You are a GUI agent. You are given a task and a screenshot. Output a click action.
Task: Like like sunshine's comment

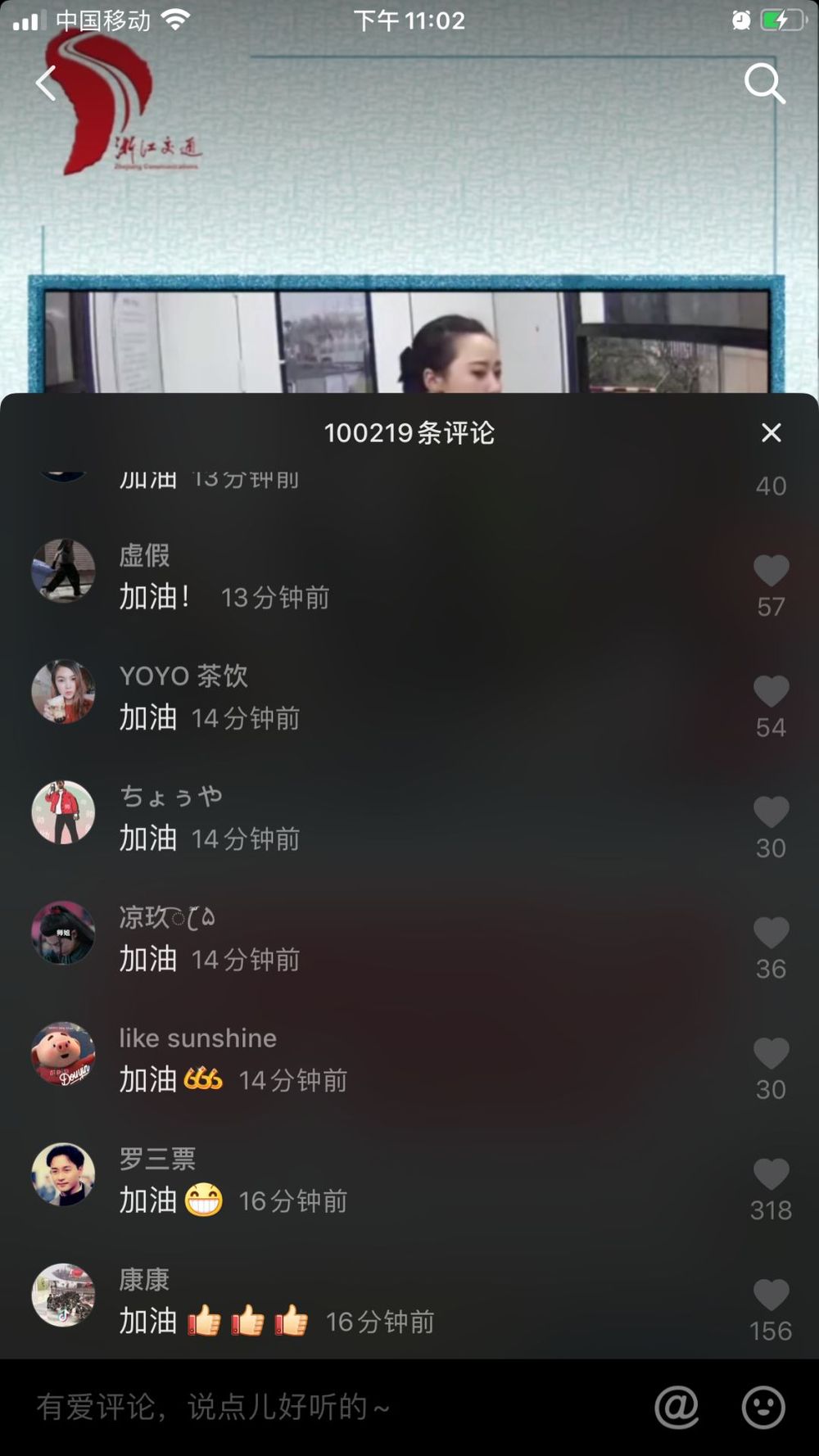[771, 1054]
